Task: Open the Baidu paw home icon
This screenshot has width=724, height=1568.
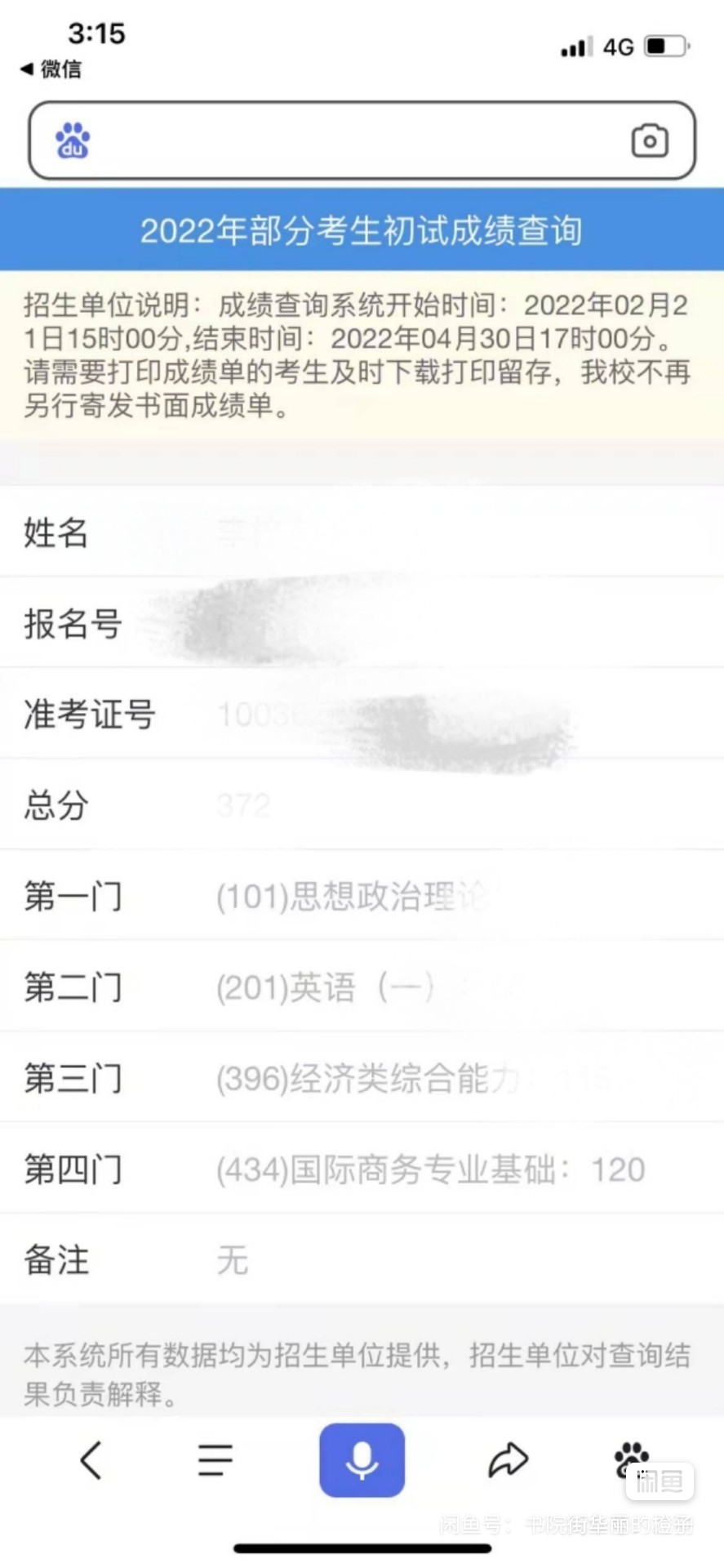Action: point(632,1459)
